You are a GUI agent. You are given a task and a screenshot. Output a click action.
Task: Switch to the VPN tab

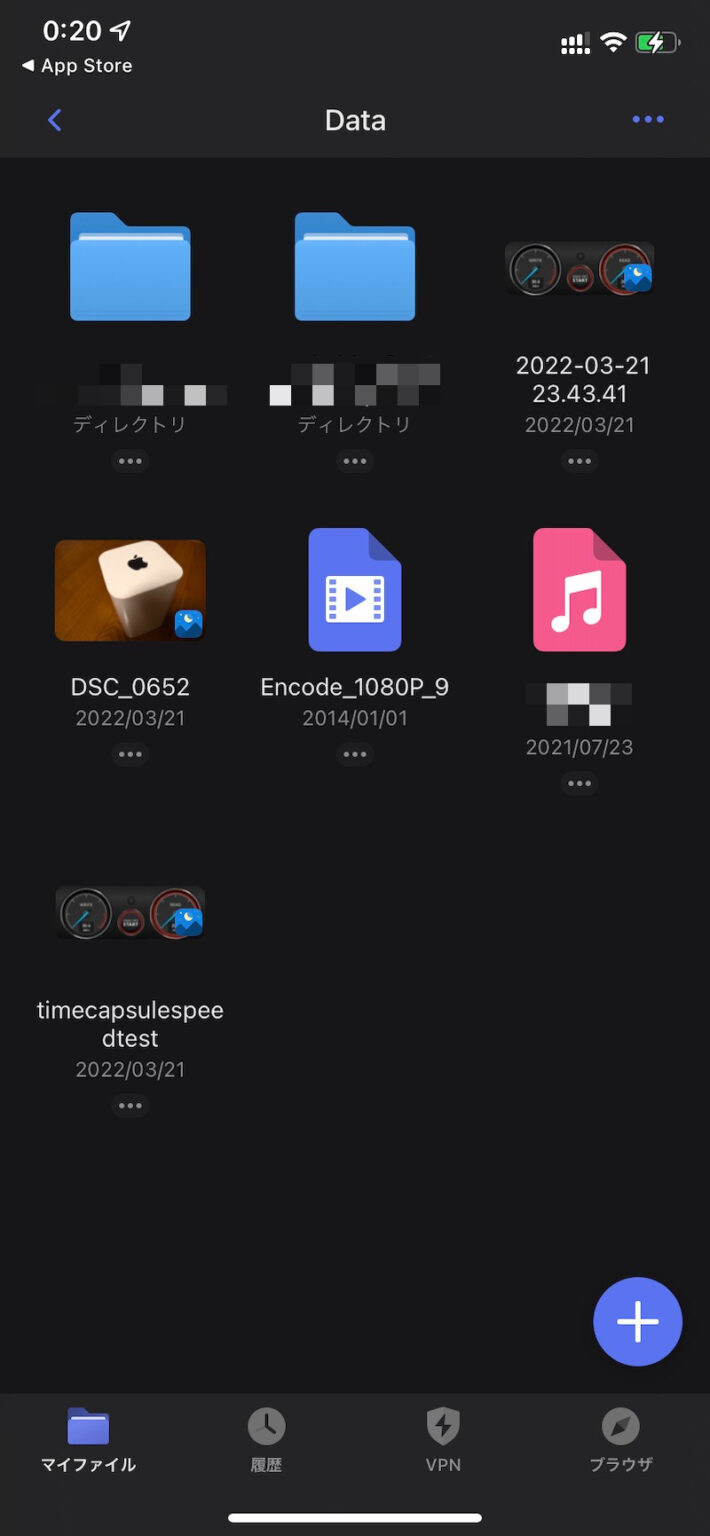(x=442, y=1440)
